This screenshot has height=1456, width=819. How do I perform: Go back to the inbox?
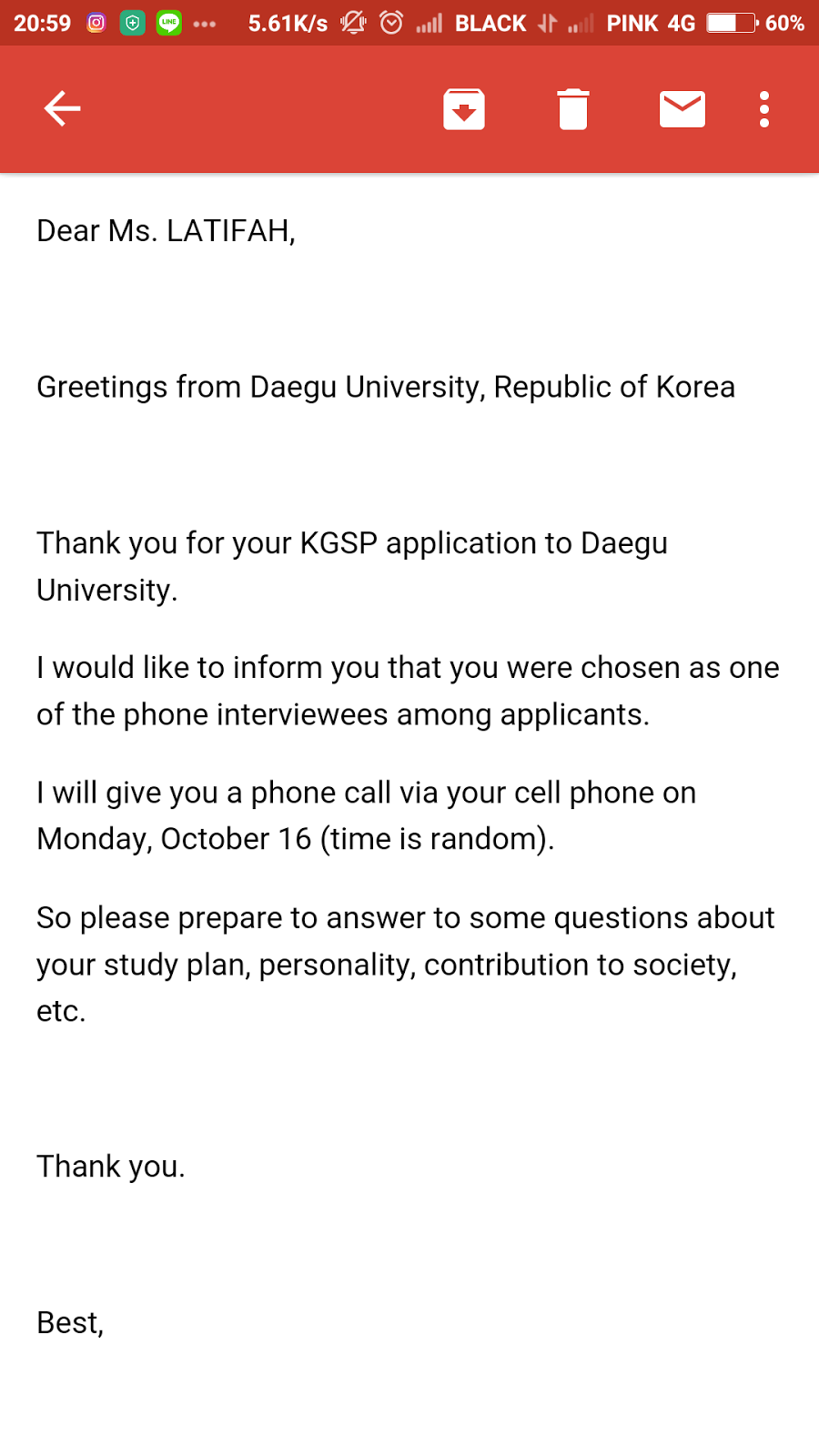pyautogui.click(x=62, y=109)
